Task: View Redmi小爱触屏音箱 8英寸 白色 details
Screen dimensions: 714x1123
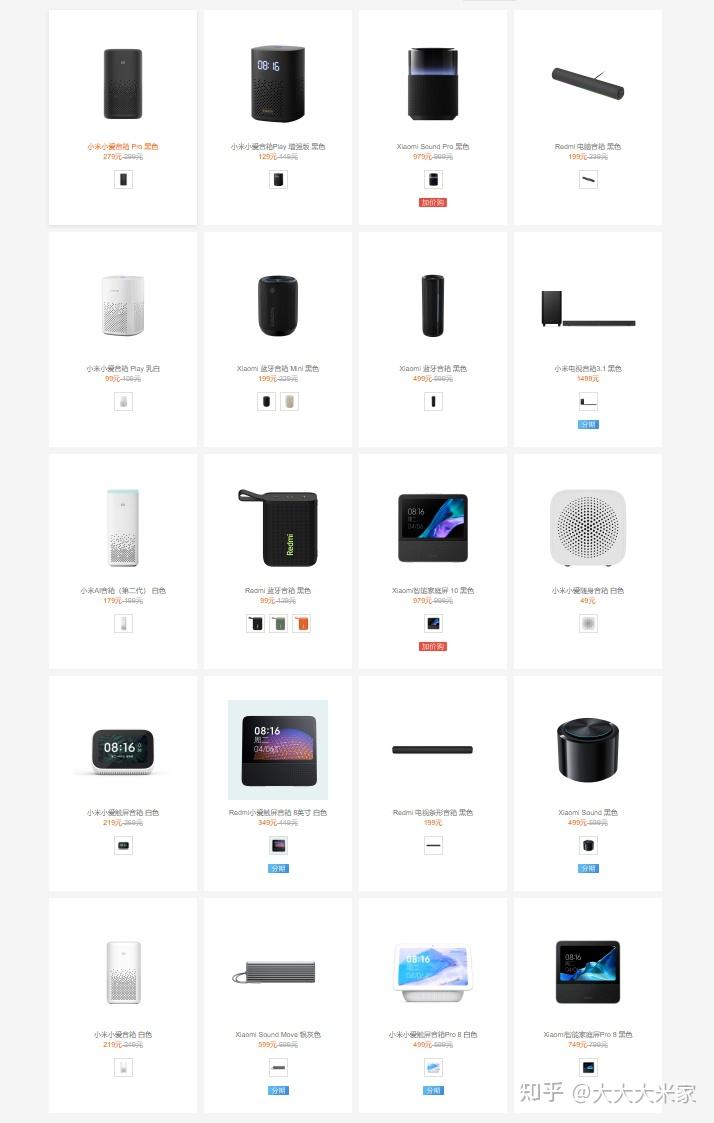Action: click(278, 750)
